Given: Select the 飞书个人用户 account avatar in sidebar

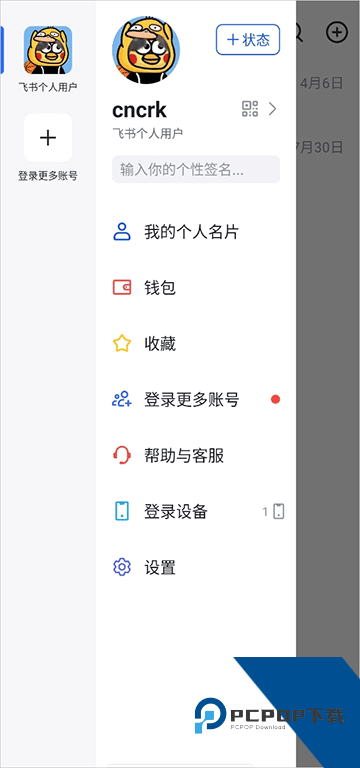Looking at the screenshot, I should [x=48, y=50].
